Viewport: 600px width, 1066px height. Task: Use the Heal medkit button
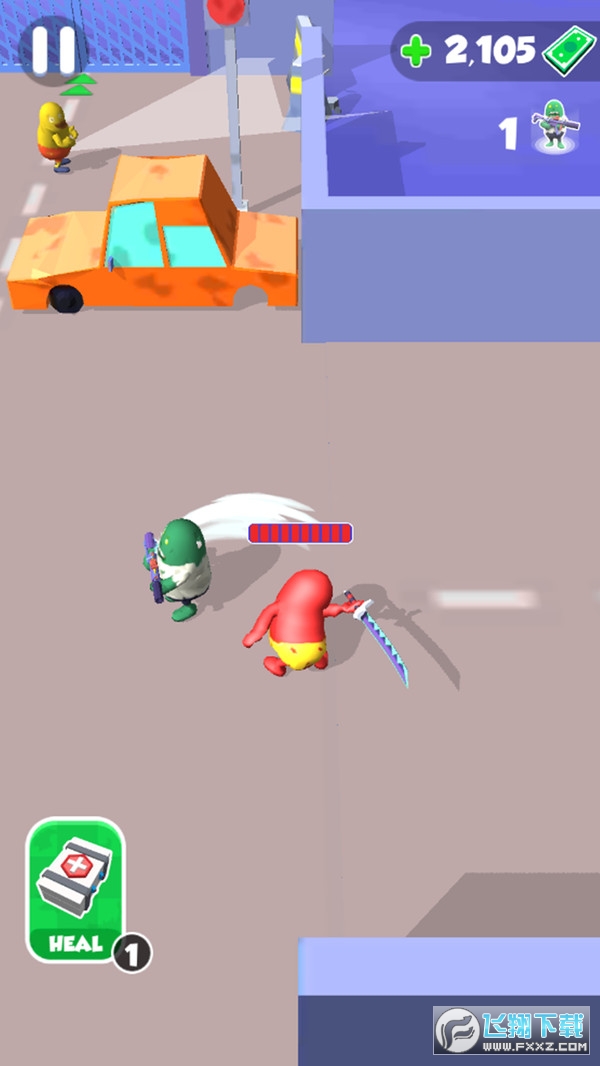[x=75, y=888]
